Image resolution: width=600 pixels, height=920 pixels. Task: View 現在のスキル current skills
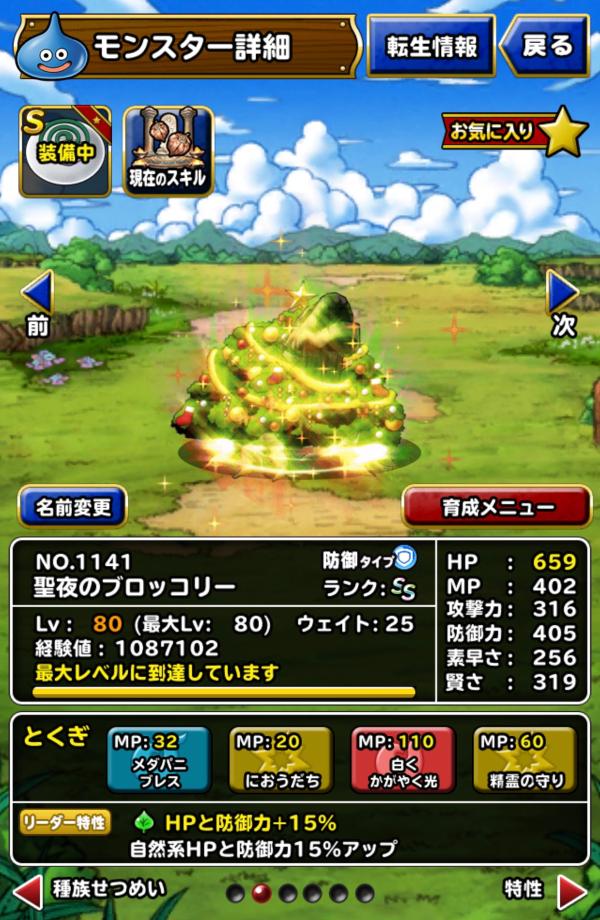168,152
